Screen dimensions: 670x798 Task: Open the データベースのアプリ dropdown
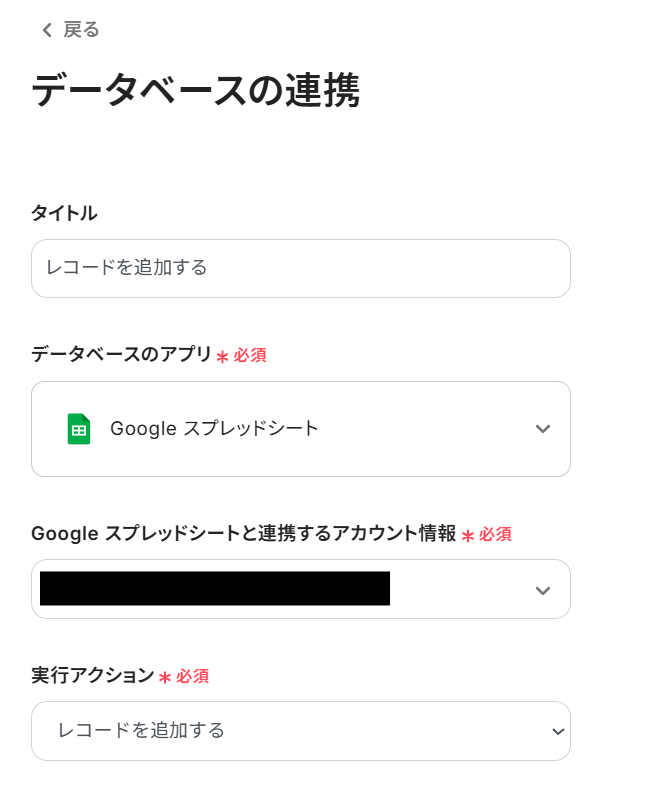(300, 429)
